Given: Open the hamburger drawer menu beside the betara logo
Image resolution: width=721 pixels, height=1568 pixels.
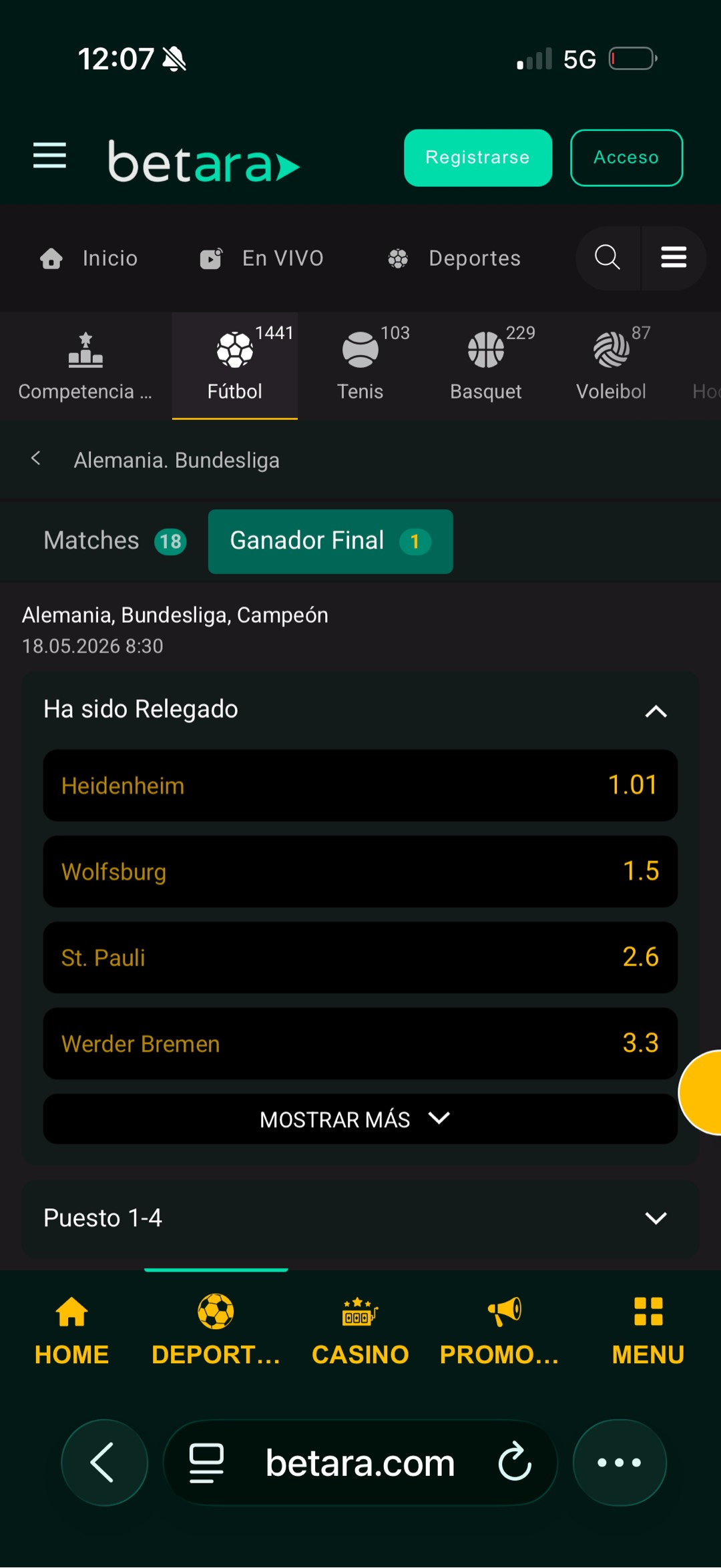Looking at the screenshot, I should coord(49,156).
